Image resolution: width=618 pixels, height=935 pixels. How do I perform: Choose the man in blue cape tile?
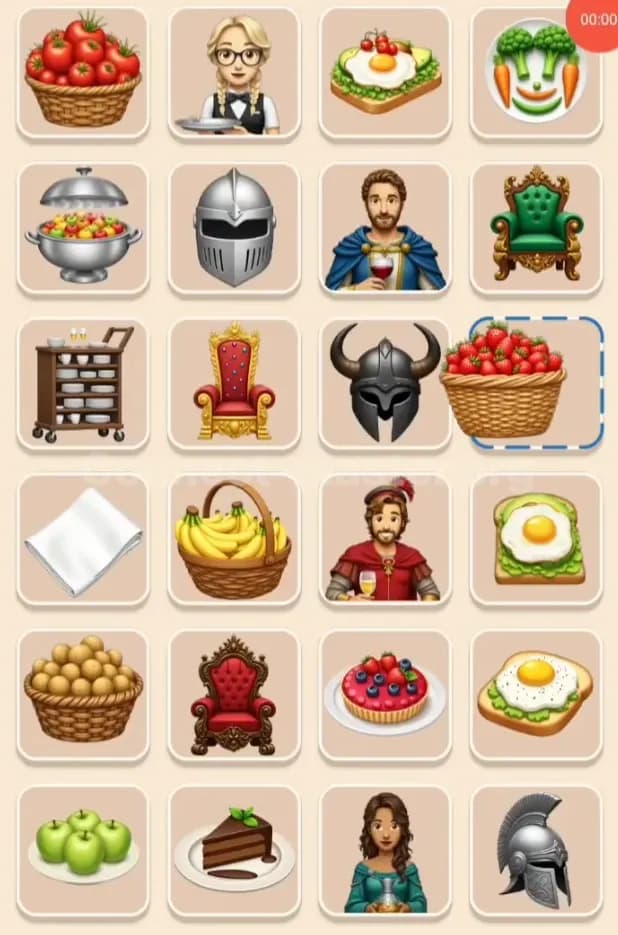(385, 228)
